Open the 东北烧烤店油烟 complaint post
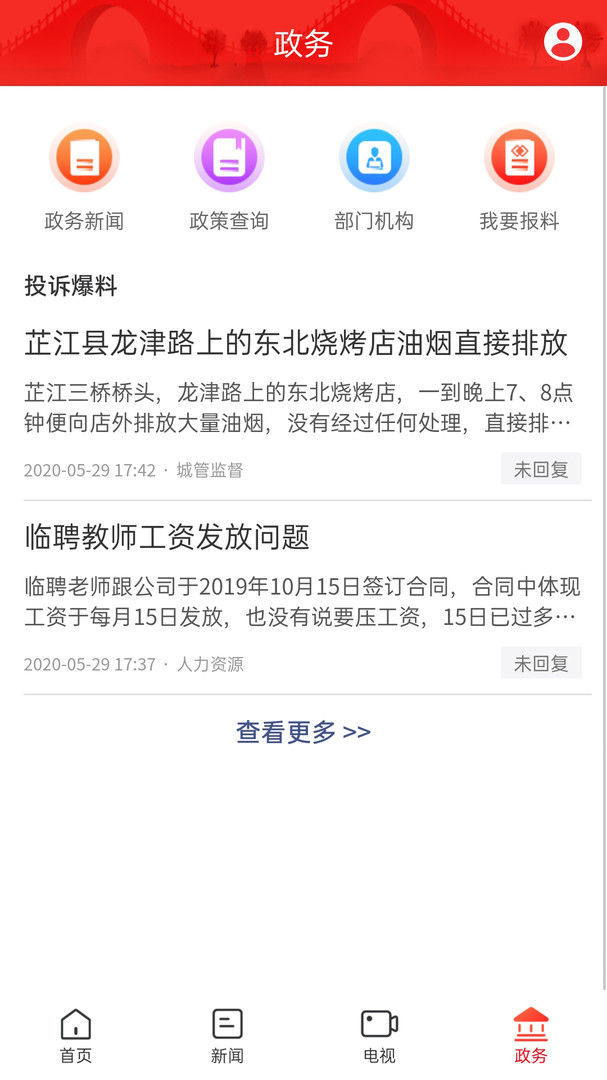 coord(296,343)
